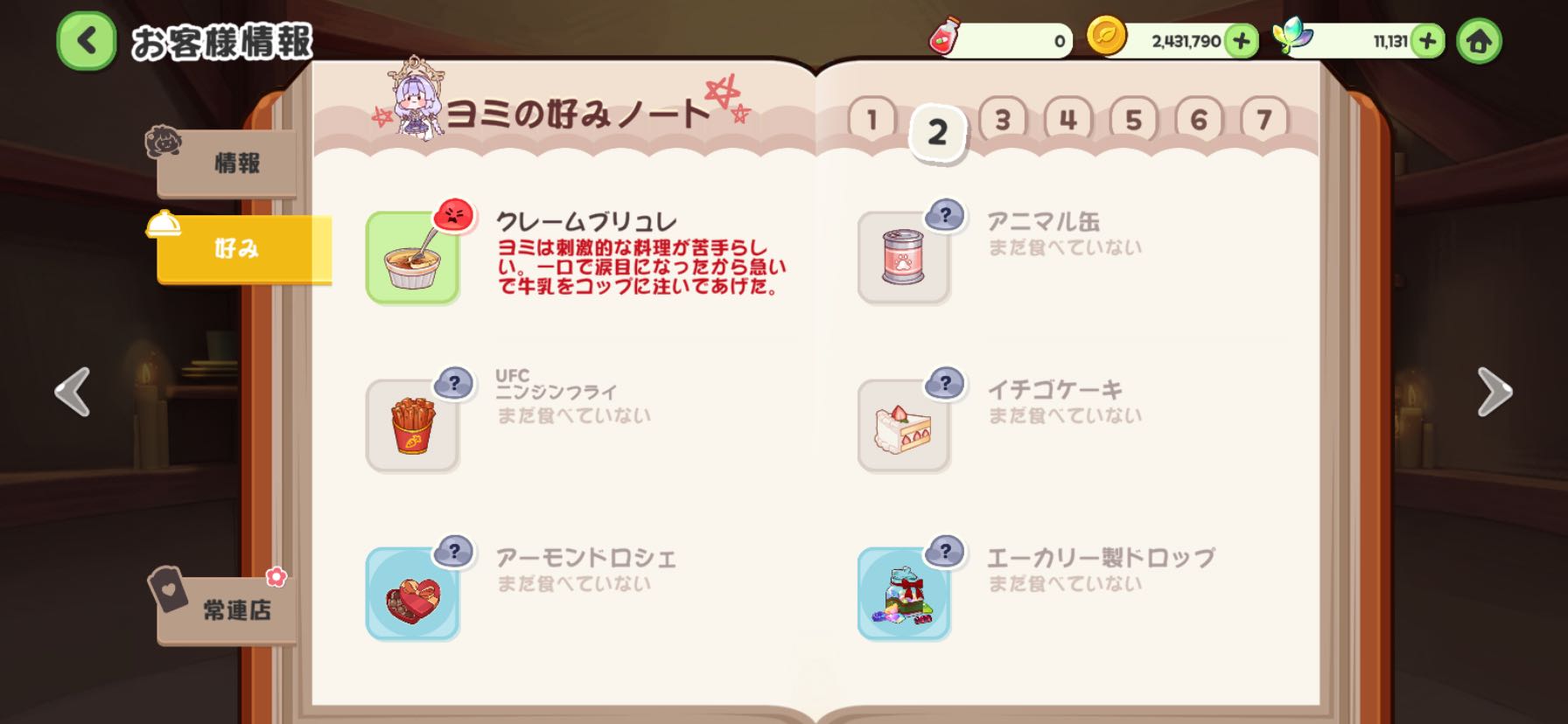Show the previous customer with left arrow

pyautogui.click(x=73, y=392)
